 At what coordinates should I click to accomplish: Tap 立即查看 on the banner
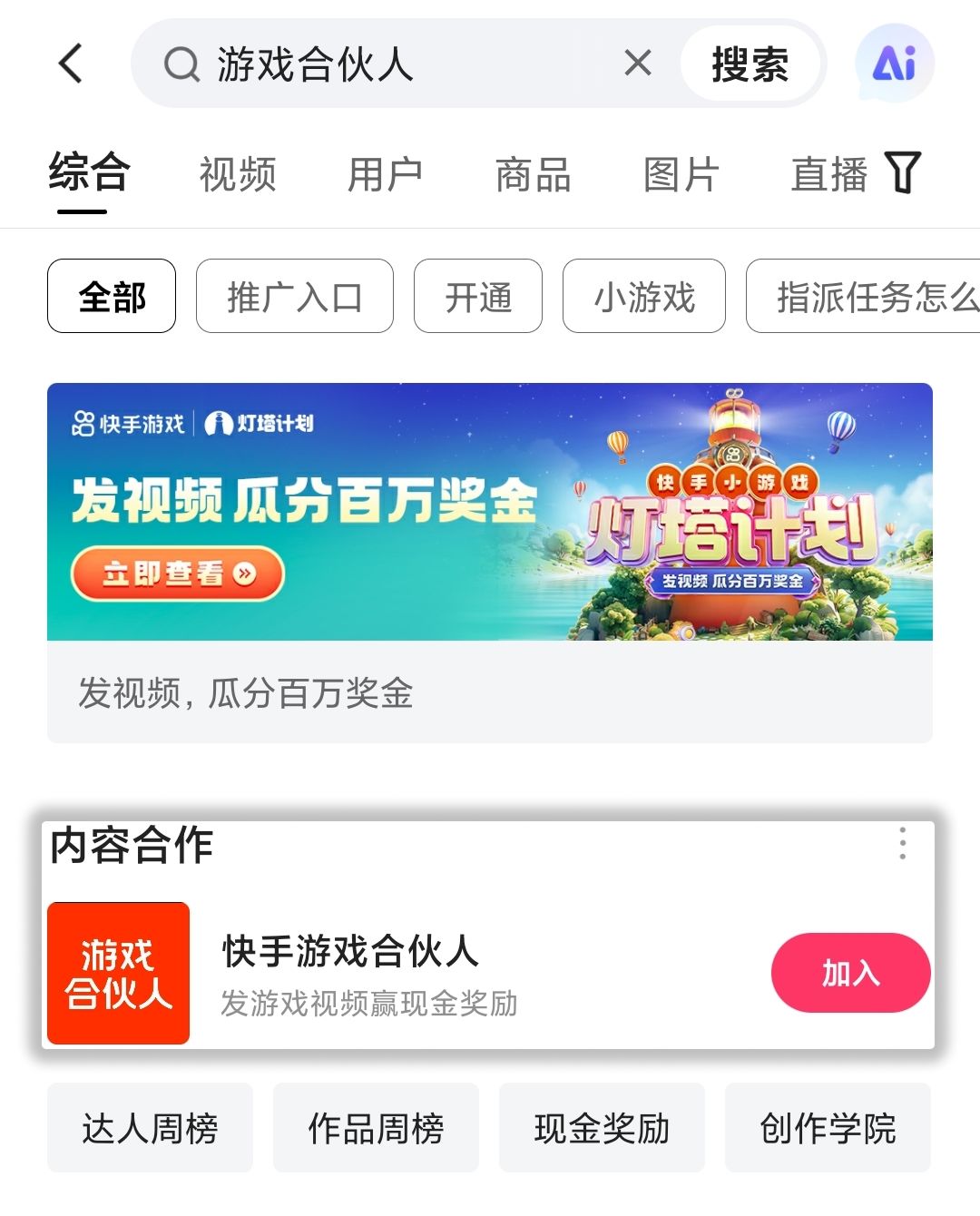178,574
